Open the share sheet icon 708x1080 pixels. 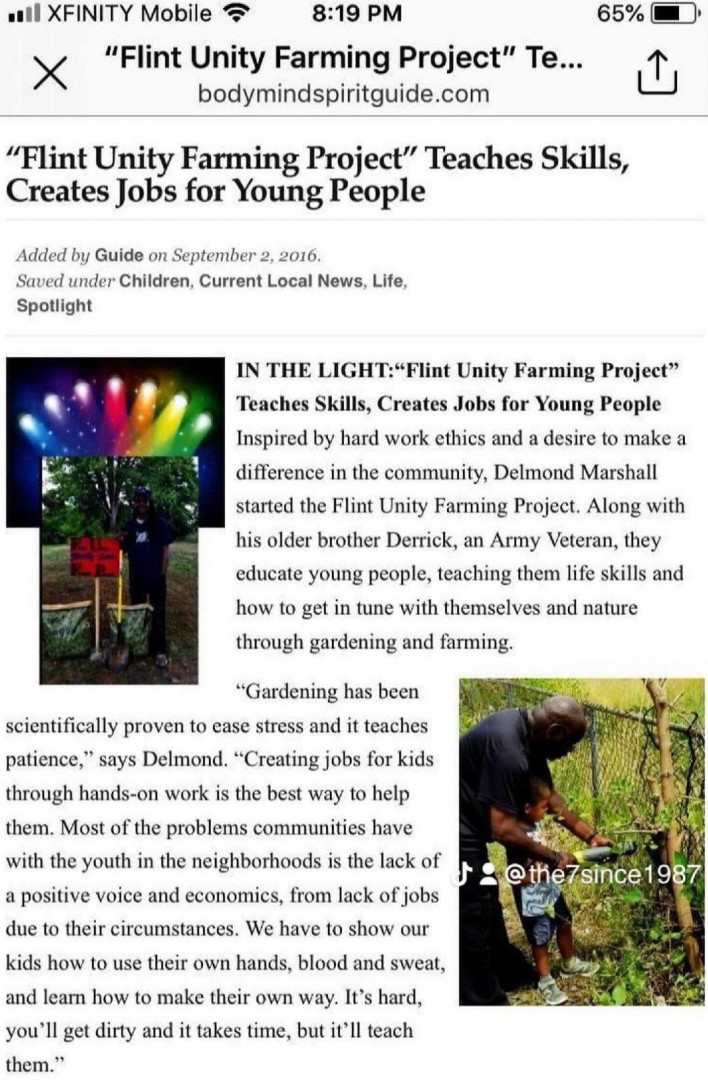point(657,73)
